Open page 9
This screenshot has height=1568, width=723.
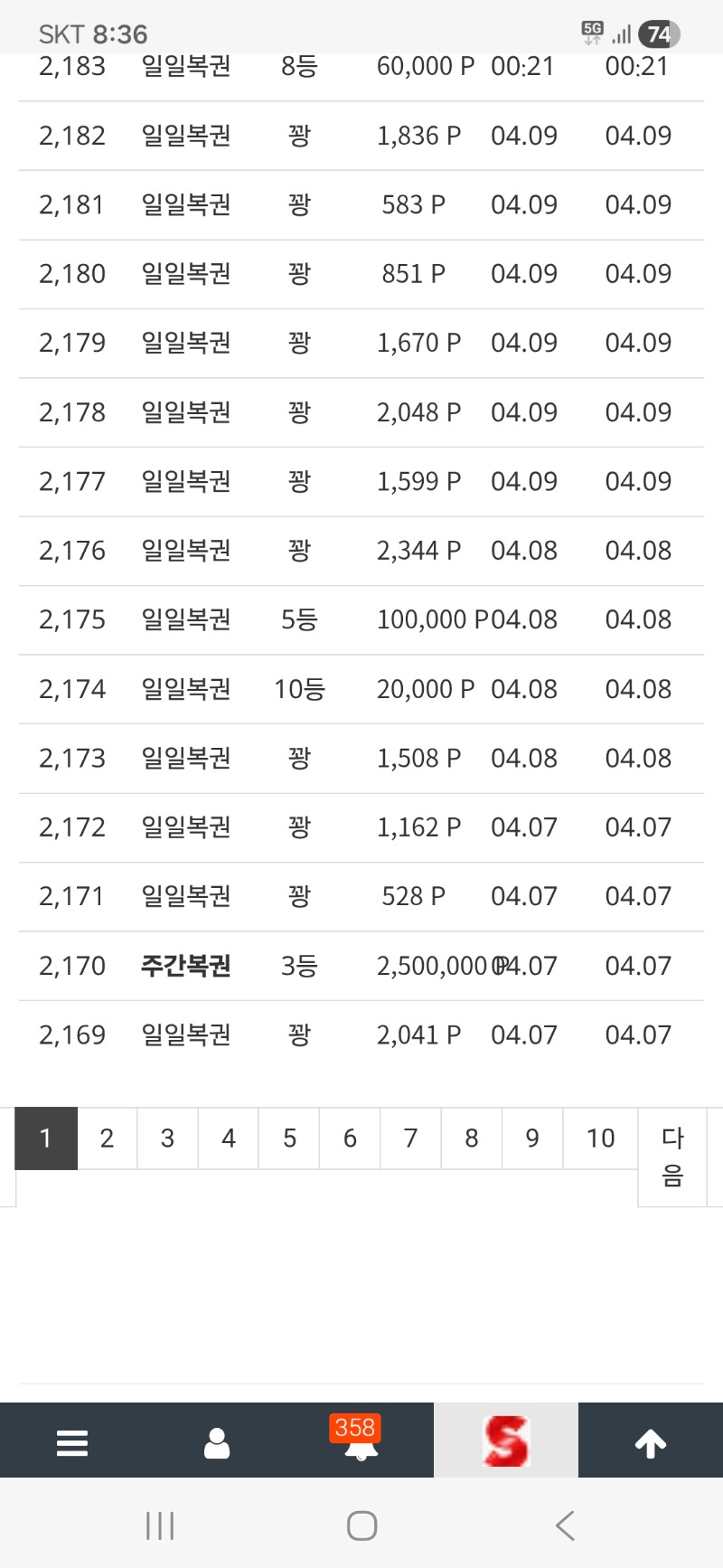(x=532, y=1138)
